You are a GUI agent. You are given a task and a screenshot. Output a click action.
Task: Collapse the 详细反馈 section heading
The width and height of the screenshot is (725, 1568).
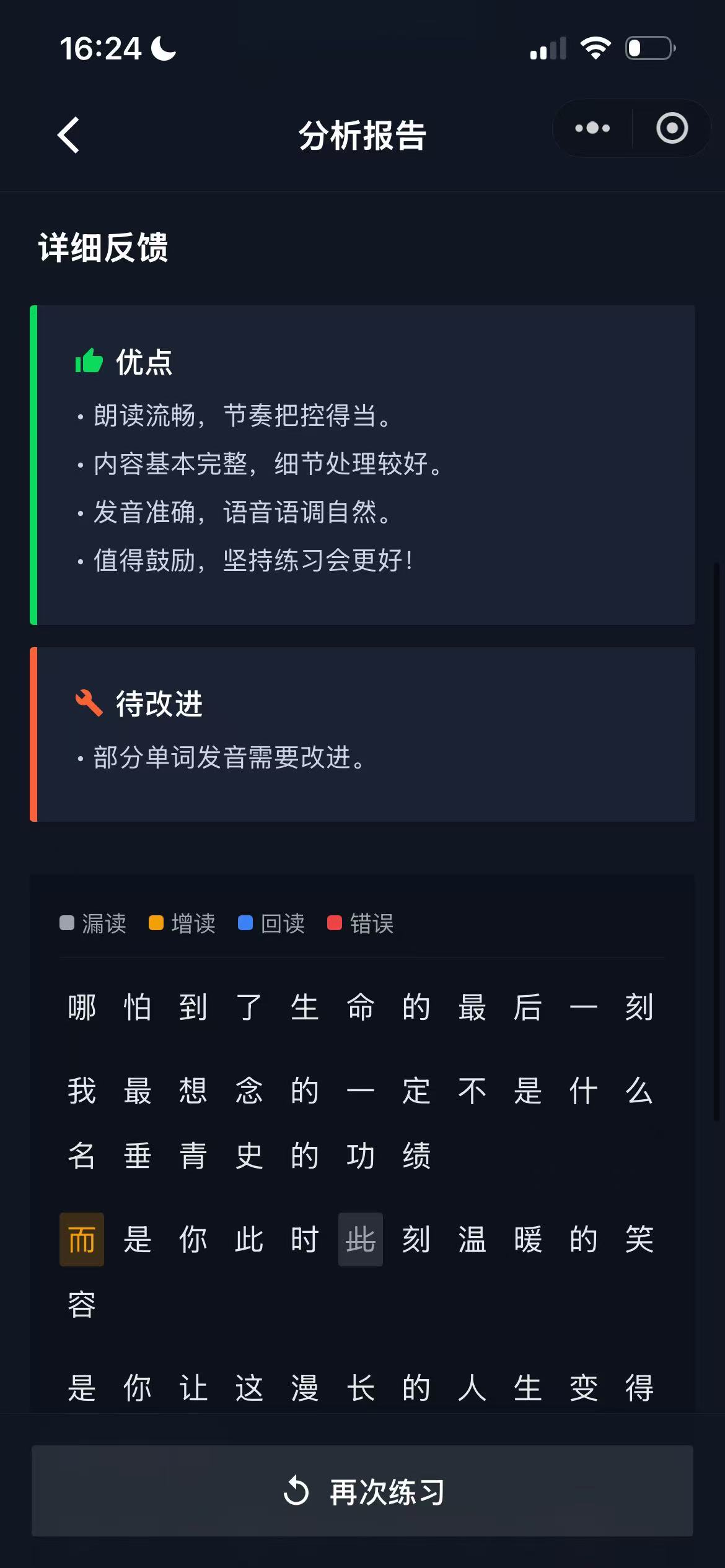[x=103, y=248]
